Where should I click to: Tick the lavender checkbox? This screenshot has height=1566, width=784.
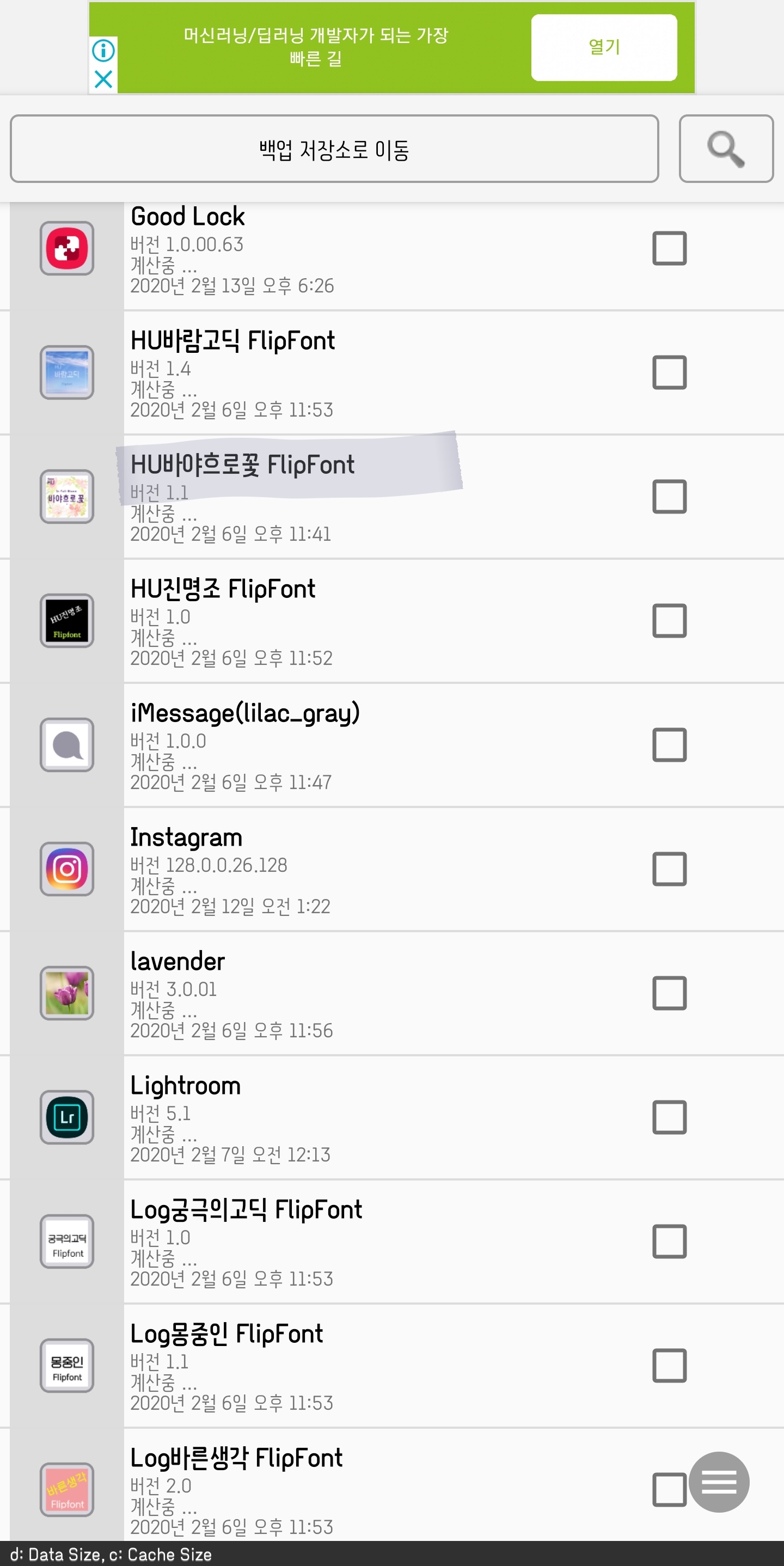(x=669, y=993)
